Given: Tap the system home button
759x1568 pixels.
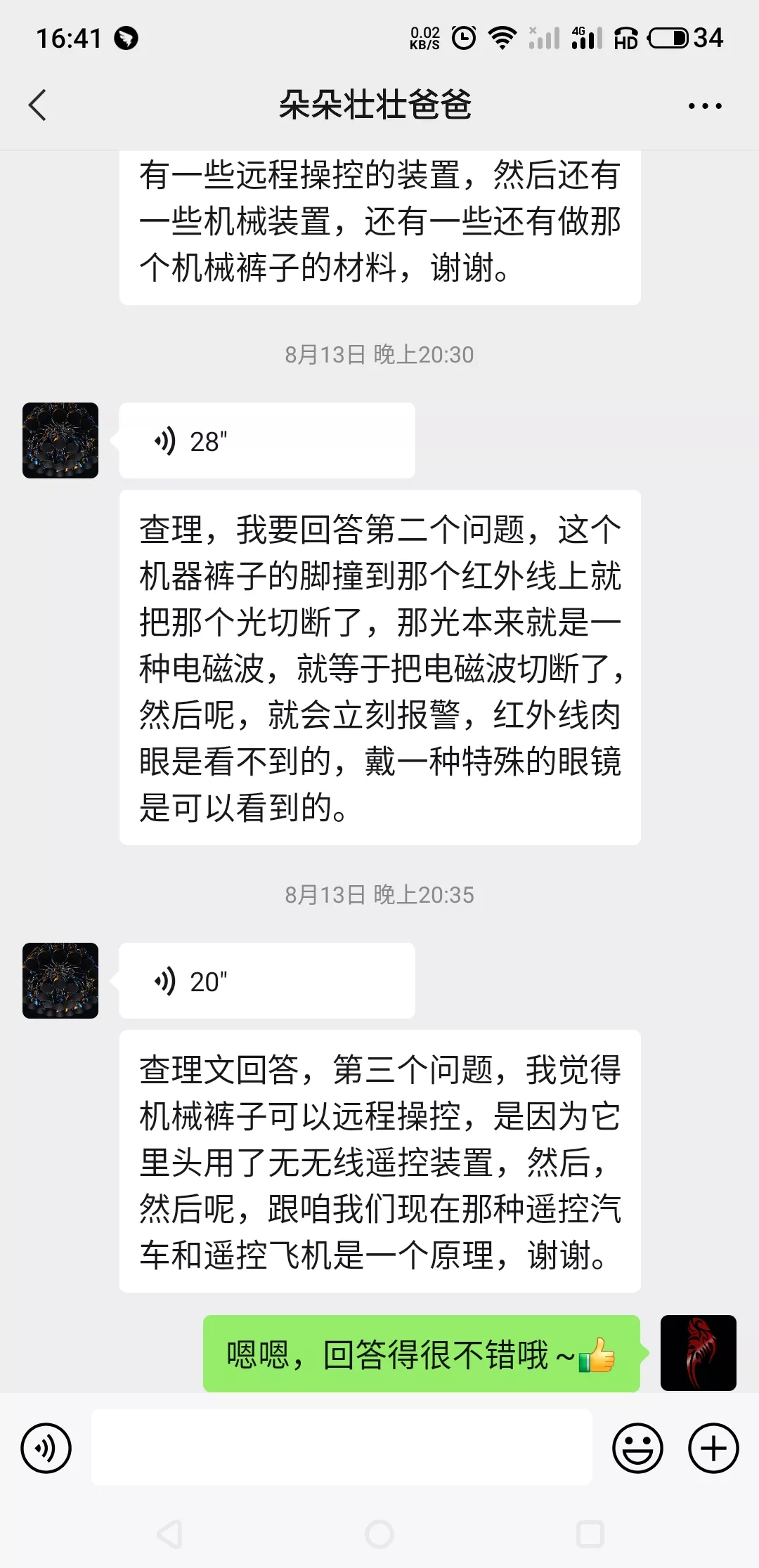Looking at the screenshot, I should 379,1535.
